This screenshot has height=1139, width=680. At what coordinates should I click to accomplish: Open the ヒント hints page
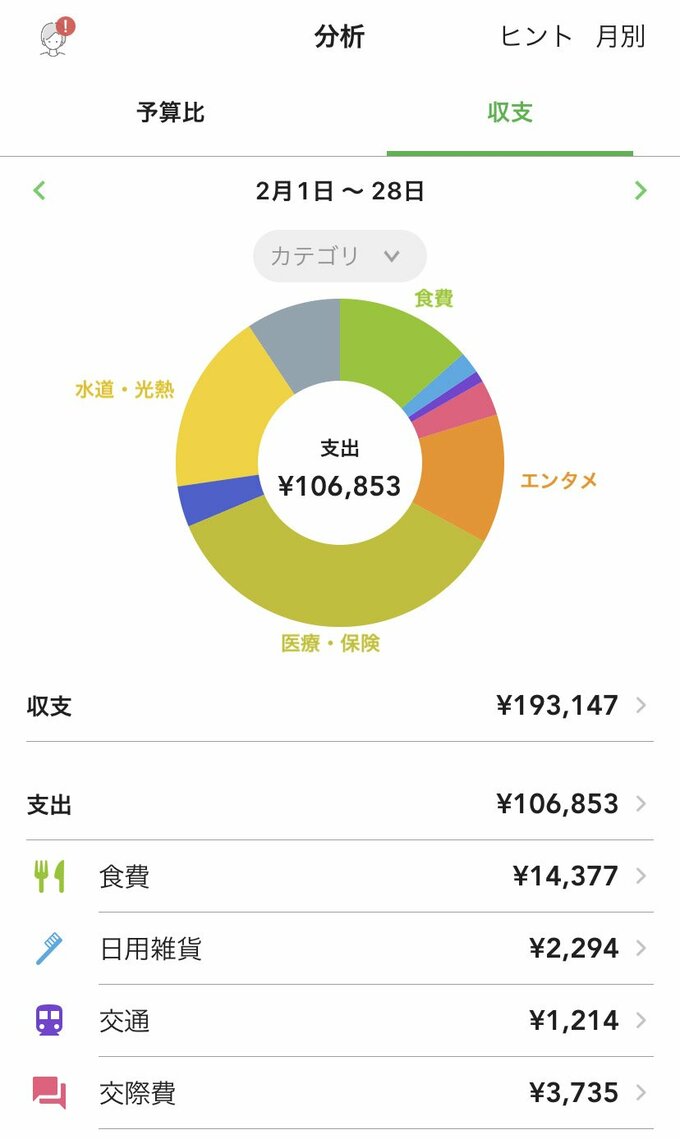[535, 37]
